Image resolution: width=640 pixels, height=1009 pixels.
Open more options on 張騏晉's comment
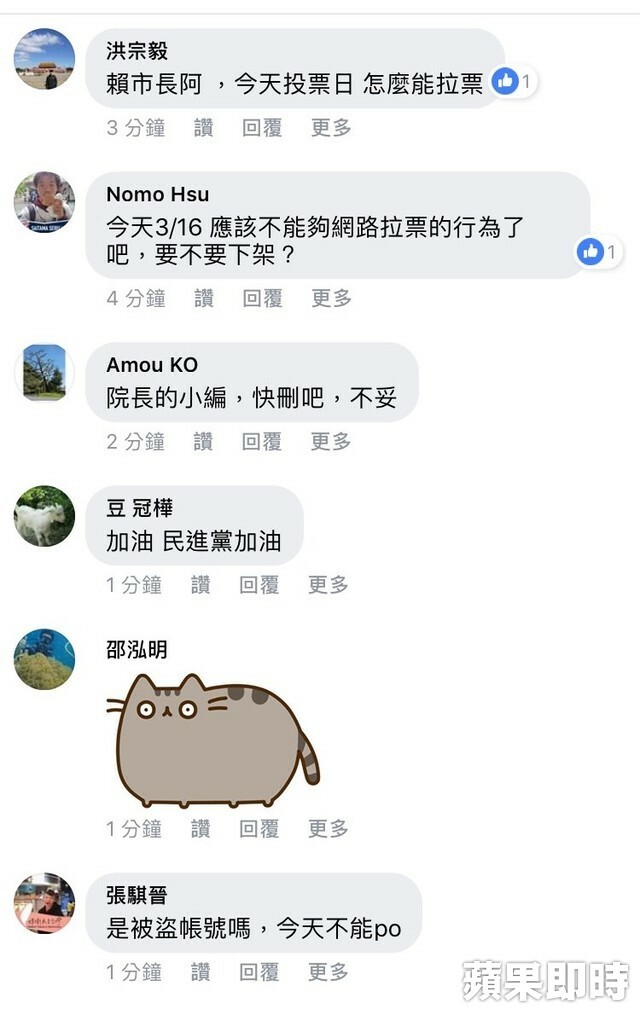[x=328, y=971]
